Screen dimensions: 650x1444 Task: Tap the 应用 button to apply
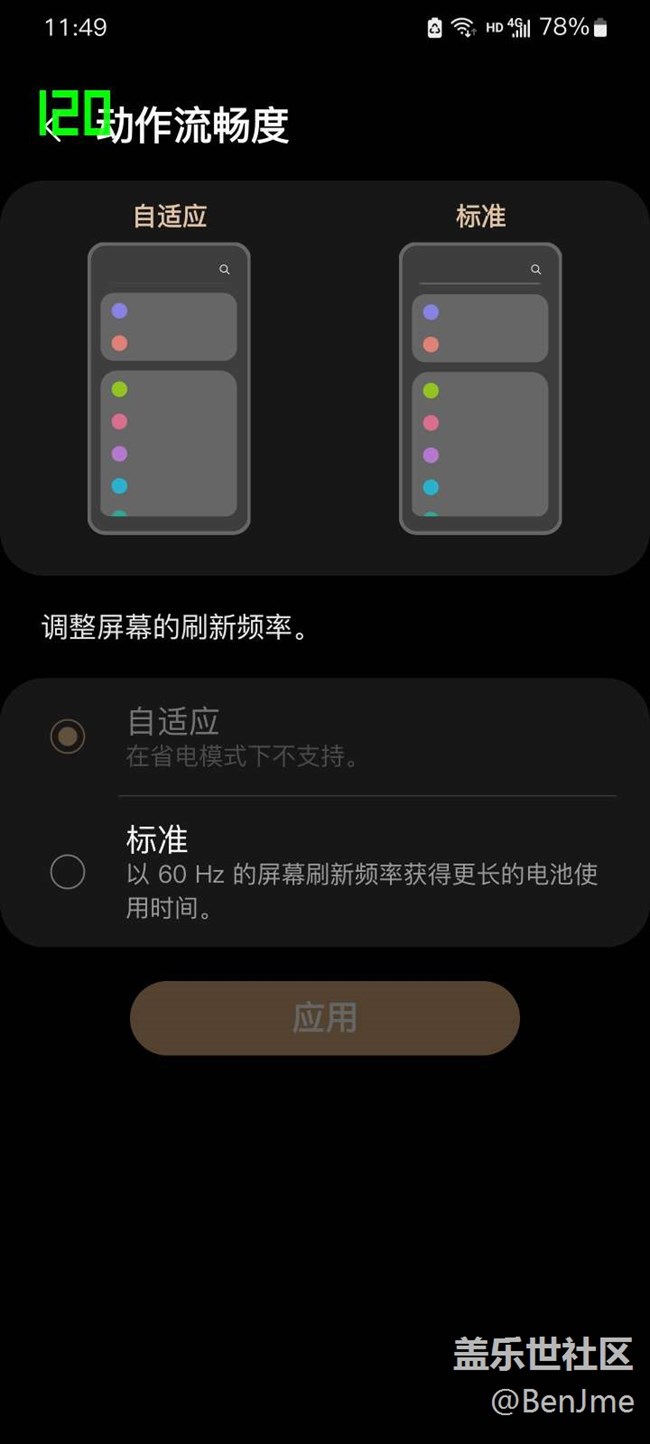click(324, 1017)
